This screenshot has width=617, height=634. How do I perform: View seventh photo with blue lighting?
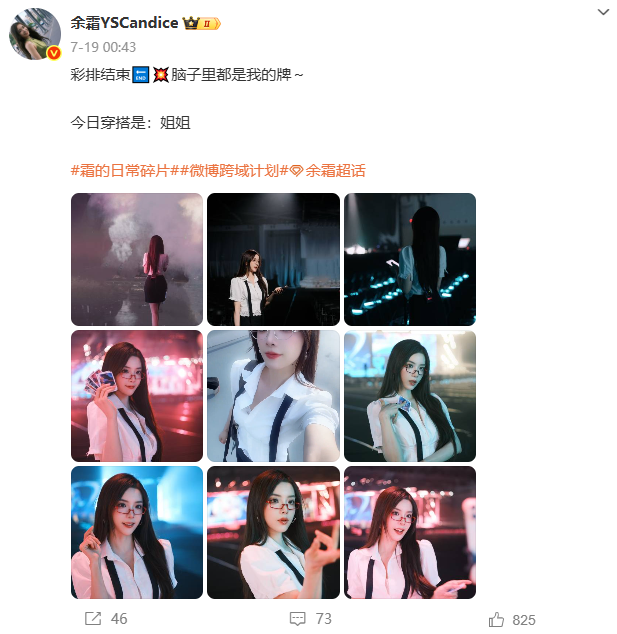[x=136, y=532]
